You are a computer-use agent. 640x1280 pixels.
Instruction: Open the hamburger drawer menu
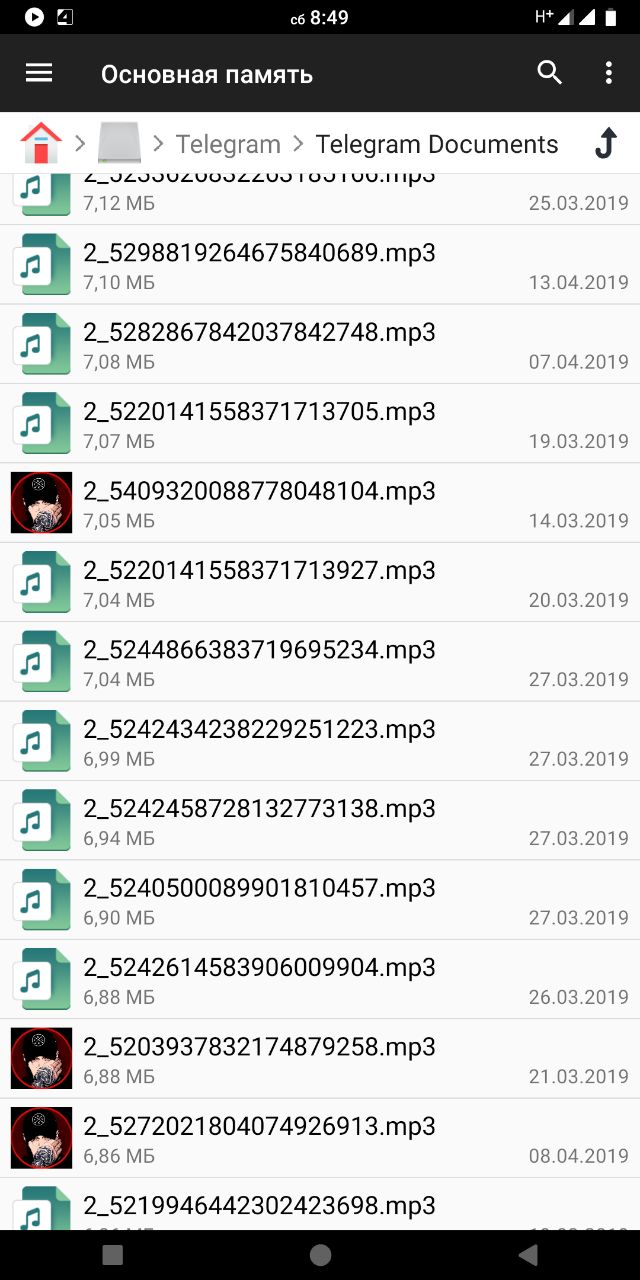pyautogui.click(x=39, y=73)
